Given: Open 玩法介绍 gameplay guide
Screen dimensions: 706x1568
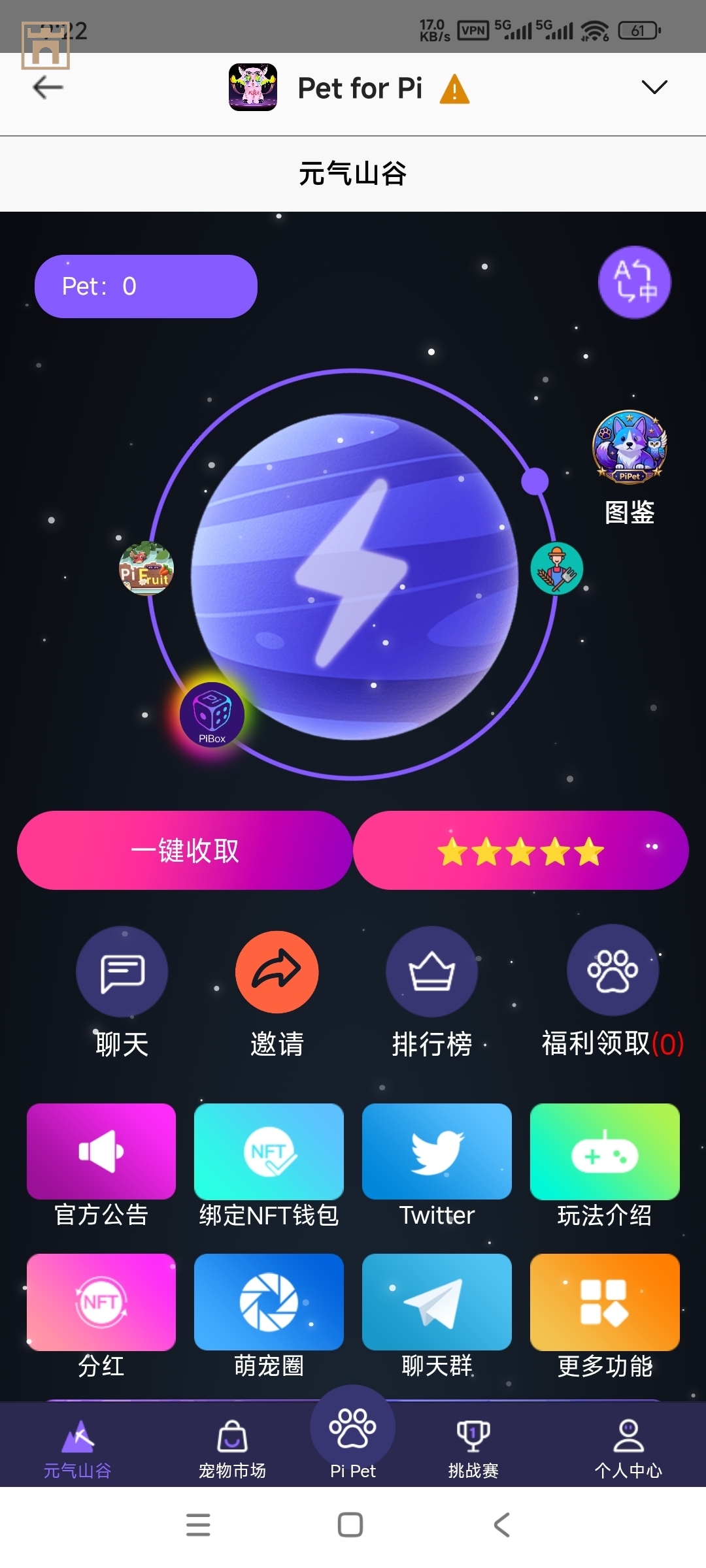Looking at the screenshot, I should click(x=605, y=1152).
